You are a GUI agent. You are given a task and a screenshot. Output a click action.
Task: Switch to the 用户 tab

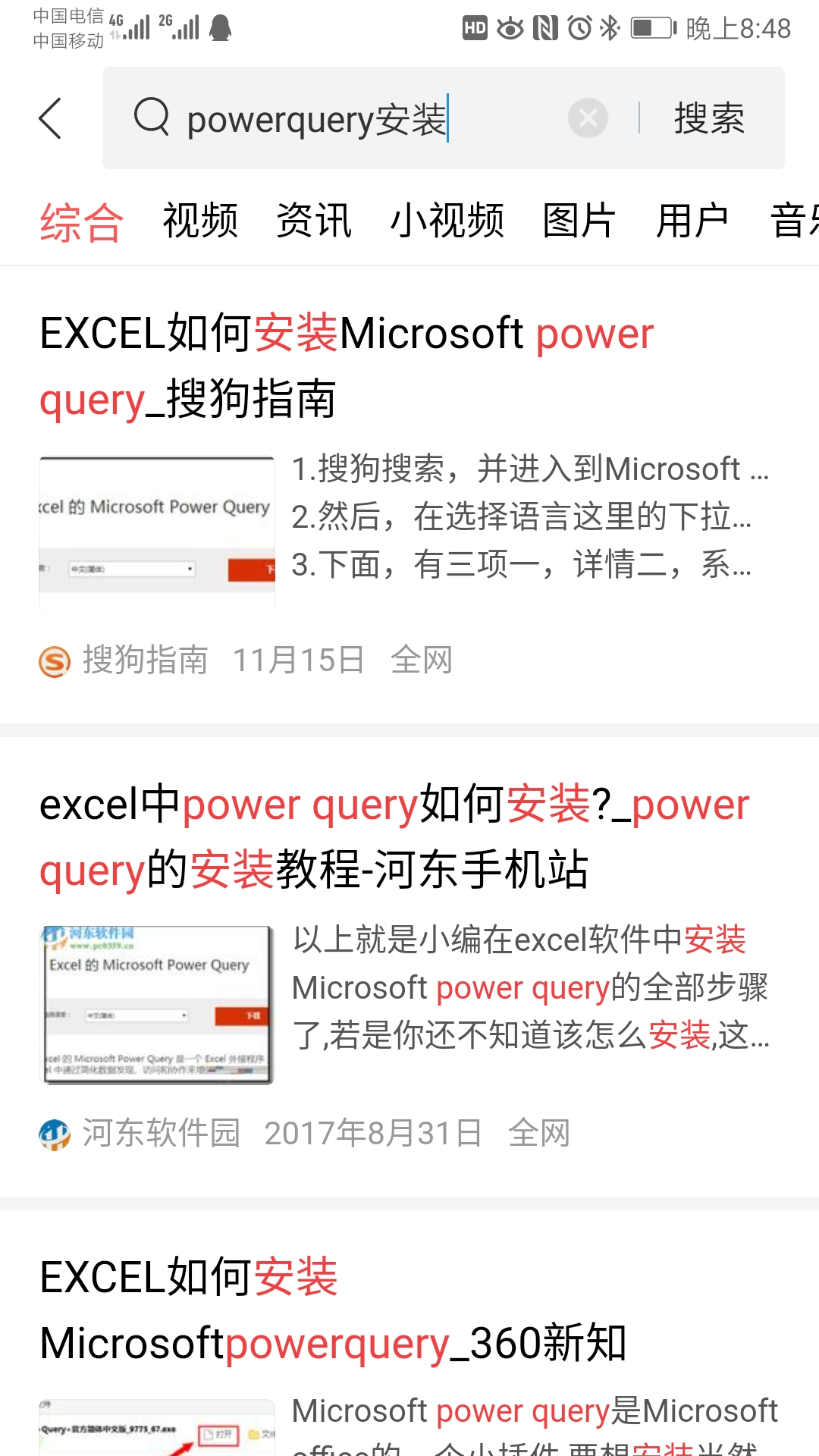click(692, 221)
